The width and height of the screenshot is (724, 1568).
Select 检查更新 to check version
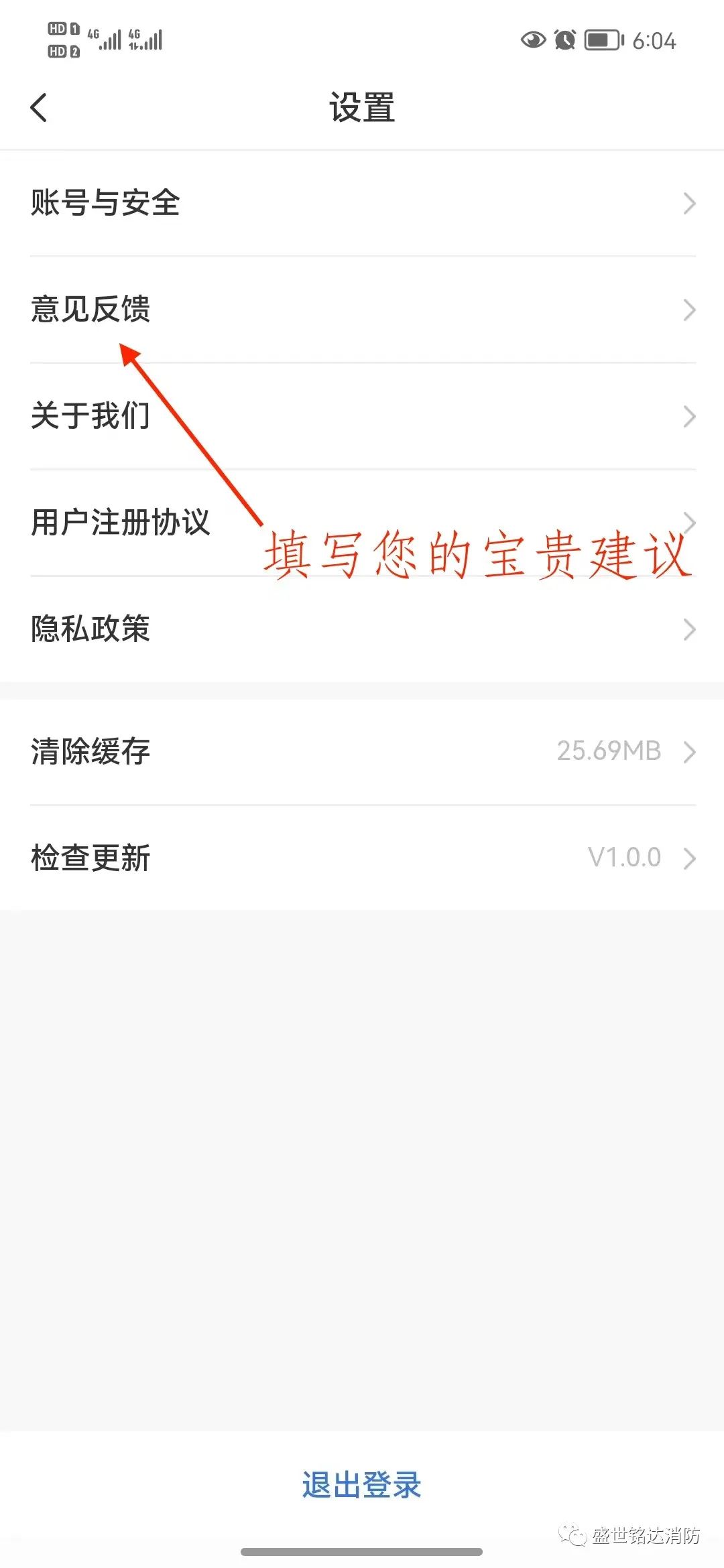point(362,858)
